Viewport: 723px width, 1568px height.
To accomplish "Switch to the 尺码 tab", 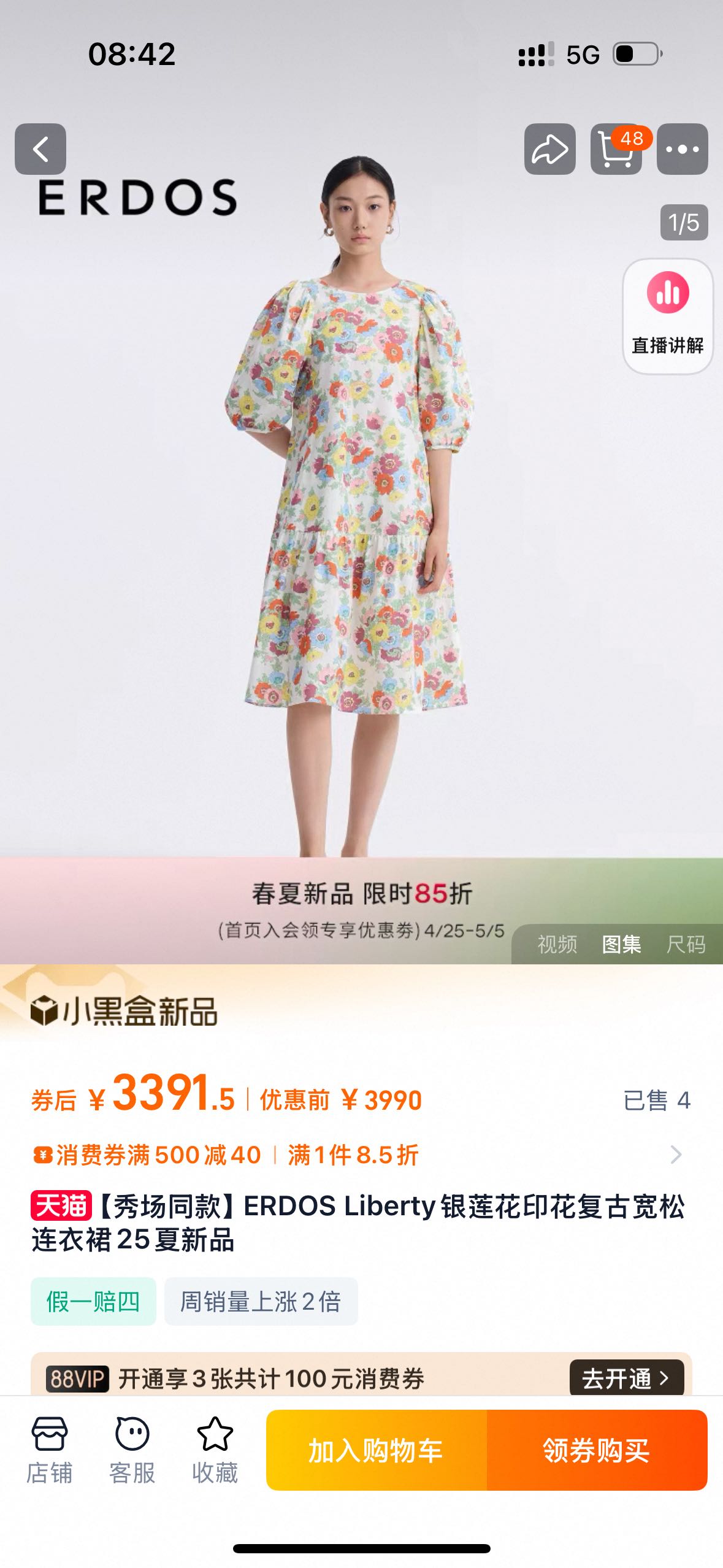I will [x=686, y=944].
